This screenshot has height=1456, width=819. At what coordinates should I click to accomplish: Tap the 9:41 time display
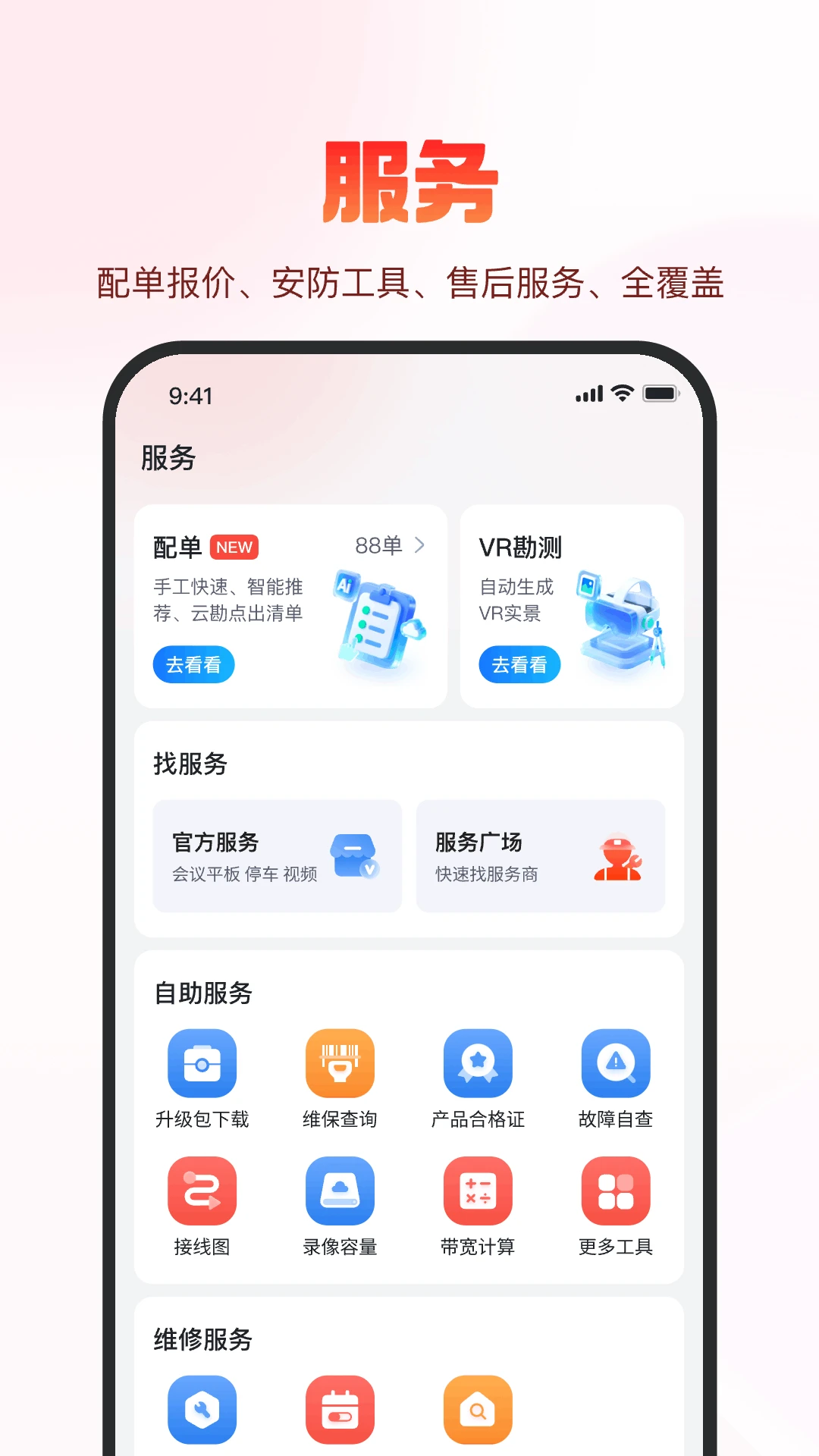coord(188,395)
